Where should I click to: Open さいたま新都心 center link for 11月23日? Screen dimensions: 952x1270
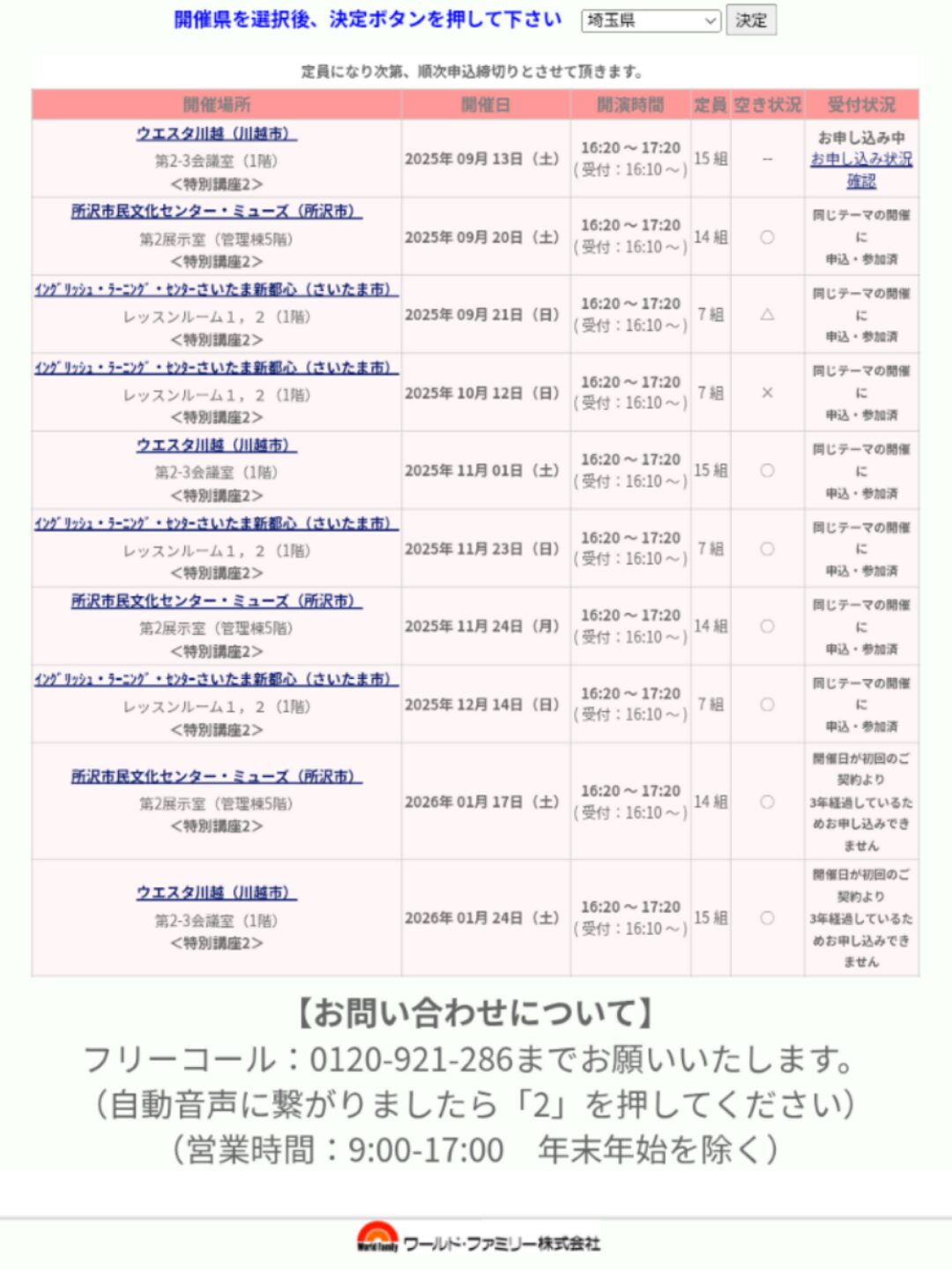[x=216, y=523]
